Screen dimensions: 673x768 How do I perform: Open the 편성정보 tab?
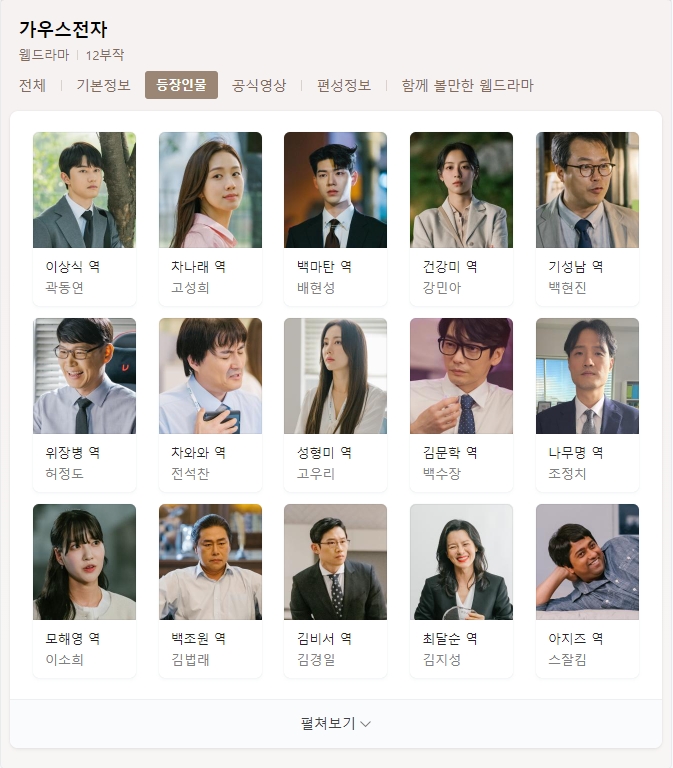click(344, 85)
